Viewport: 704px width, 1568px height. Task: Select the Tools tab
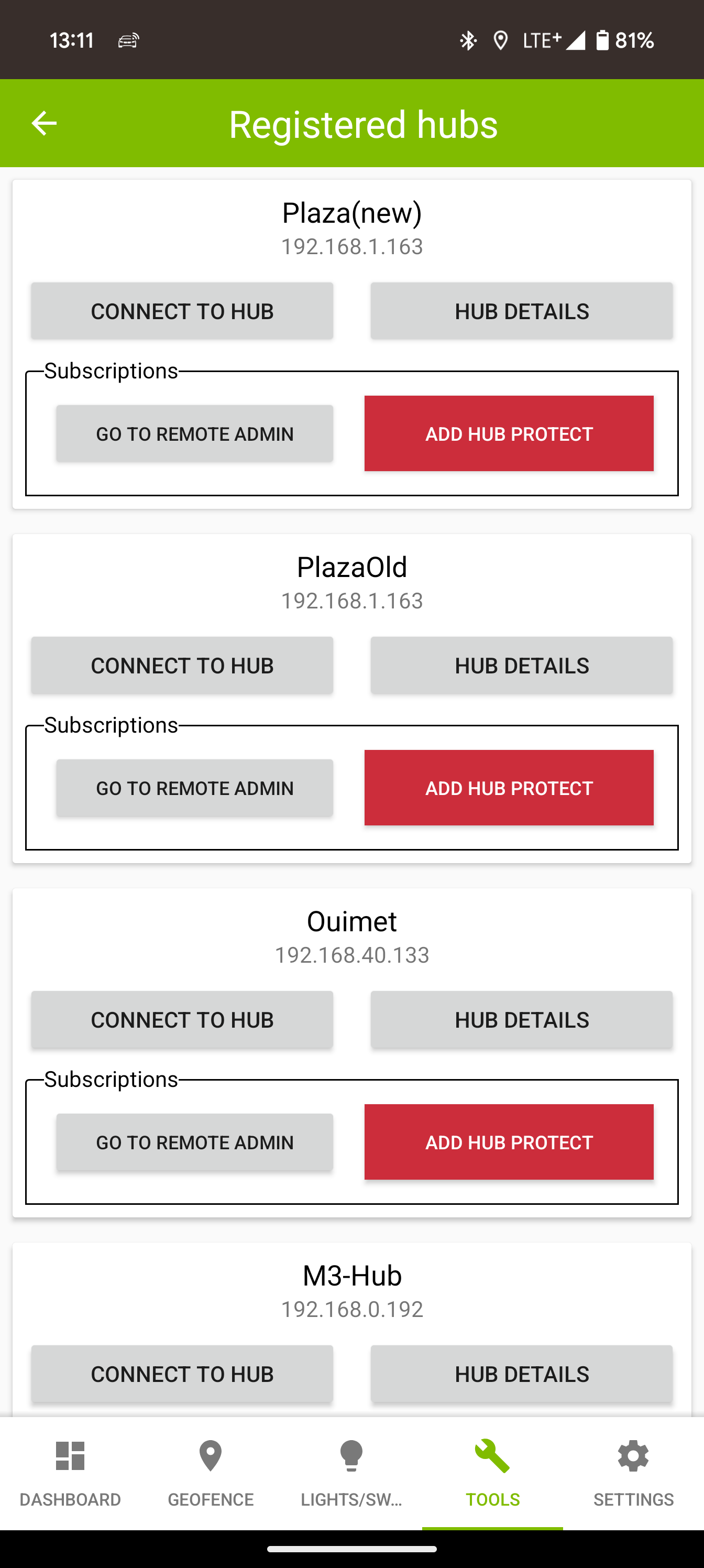point(492,1473)
